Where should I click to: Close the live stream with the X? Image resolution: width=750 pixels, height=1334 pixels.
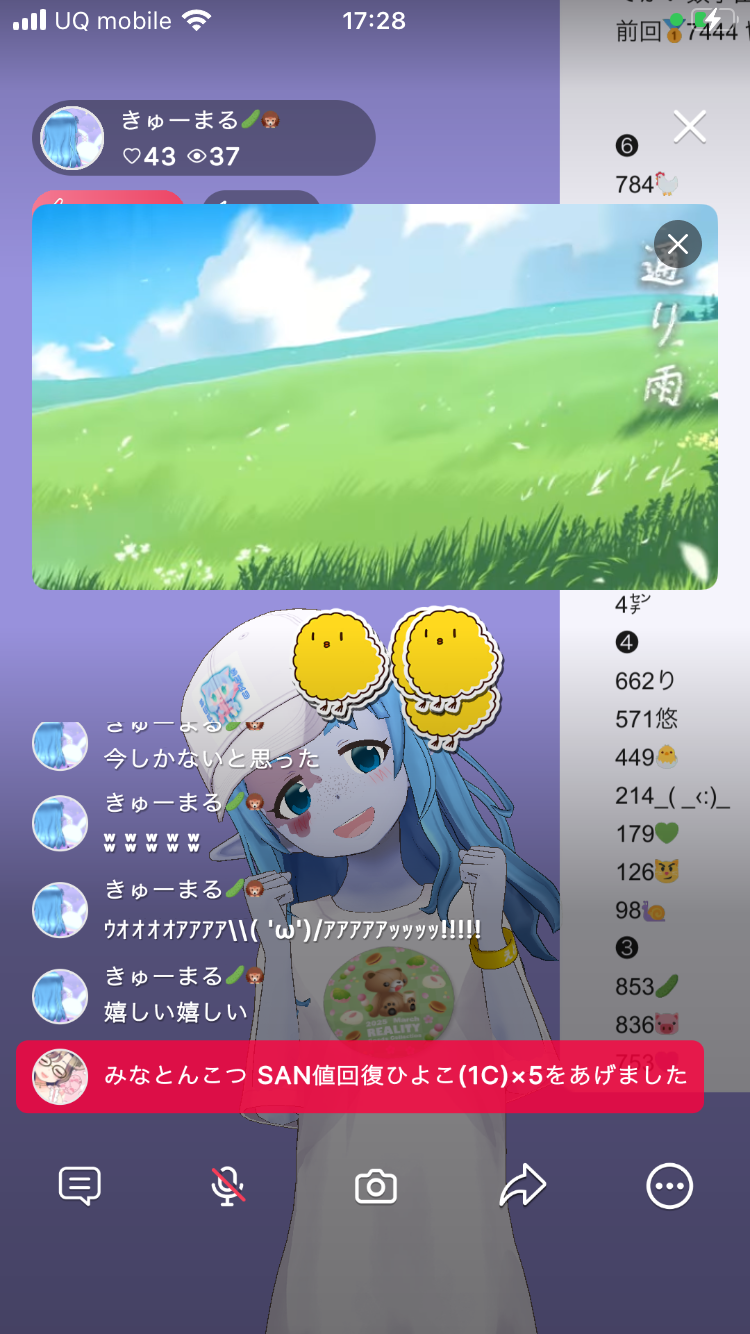(x=690, y=127)
